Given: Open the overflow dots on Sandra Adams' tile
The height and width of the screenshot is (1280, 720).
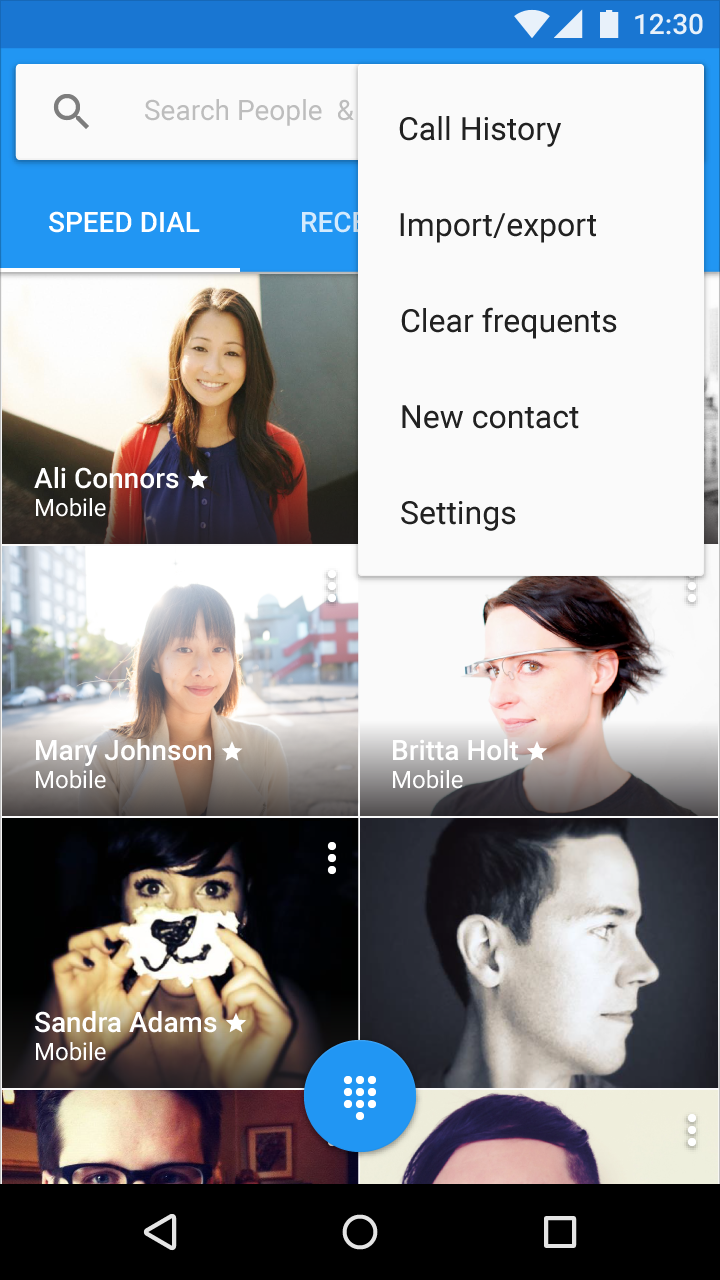Looking at the screenshot, I should coord(332,858).
